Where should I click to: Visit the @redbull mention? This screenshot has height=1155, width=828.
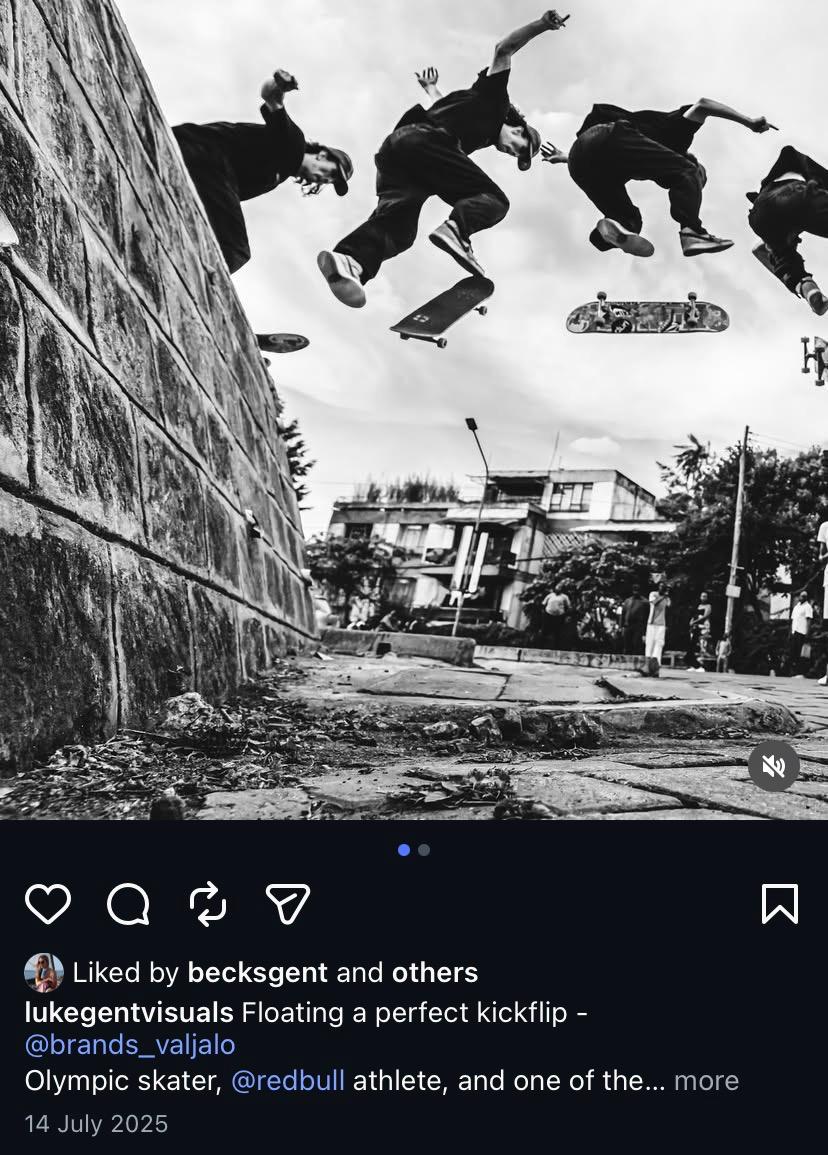[288, 1080]
